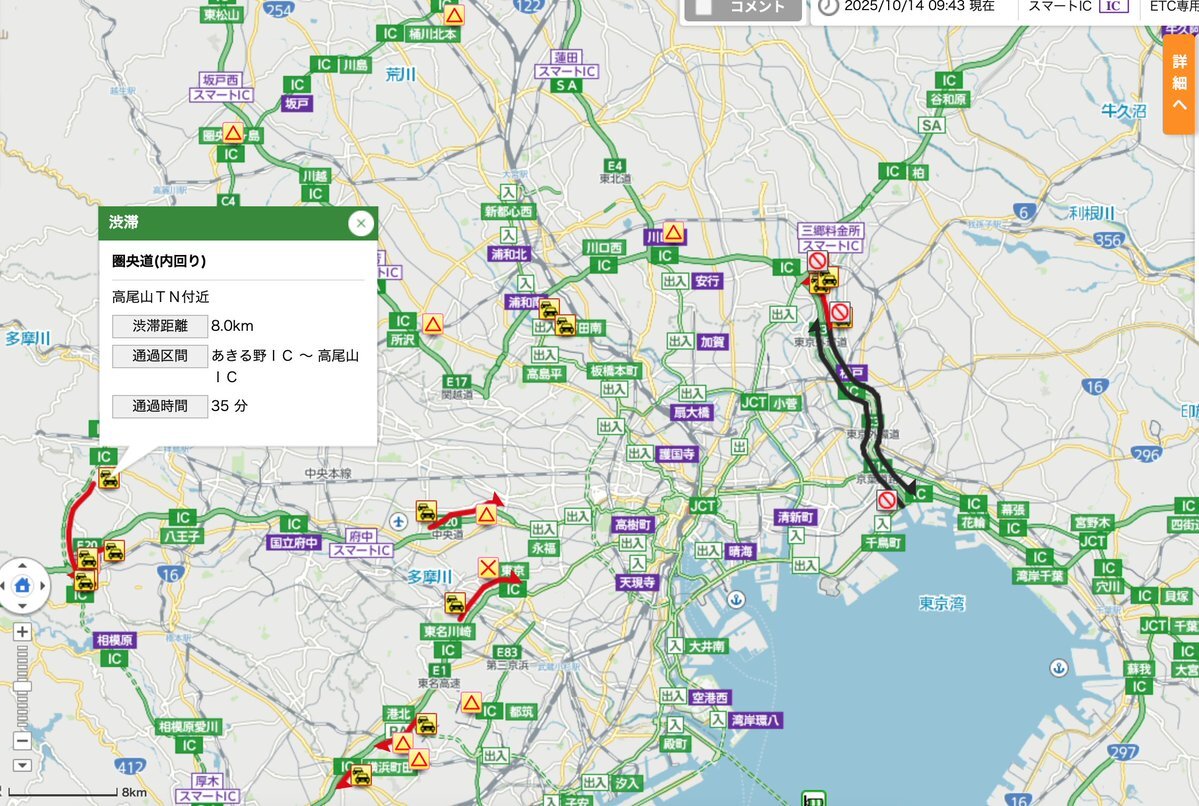Tap the closure X icon near 東京 IC

[x=488, y=567]
